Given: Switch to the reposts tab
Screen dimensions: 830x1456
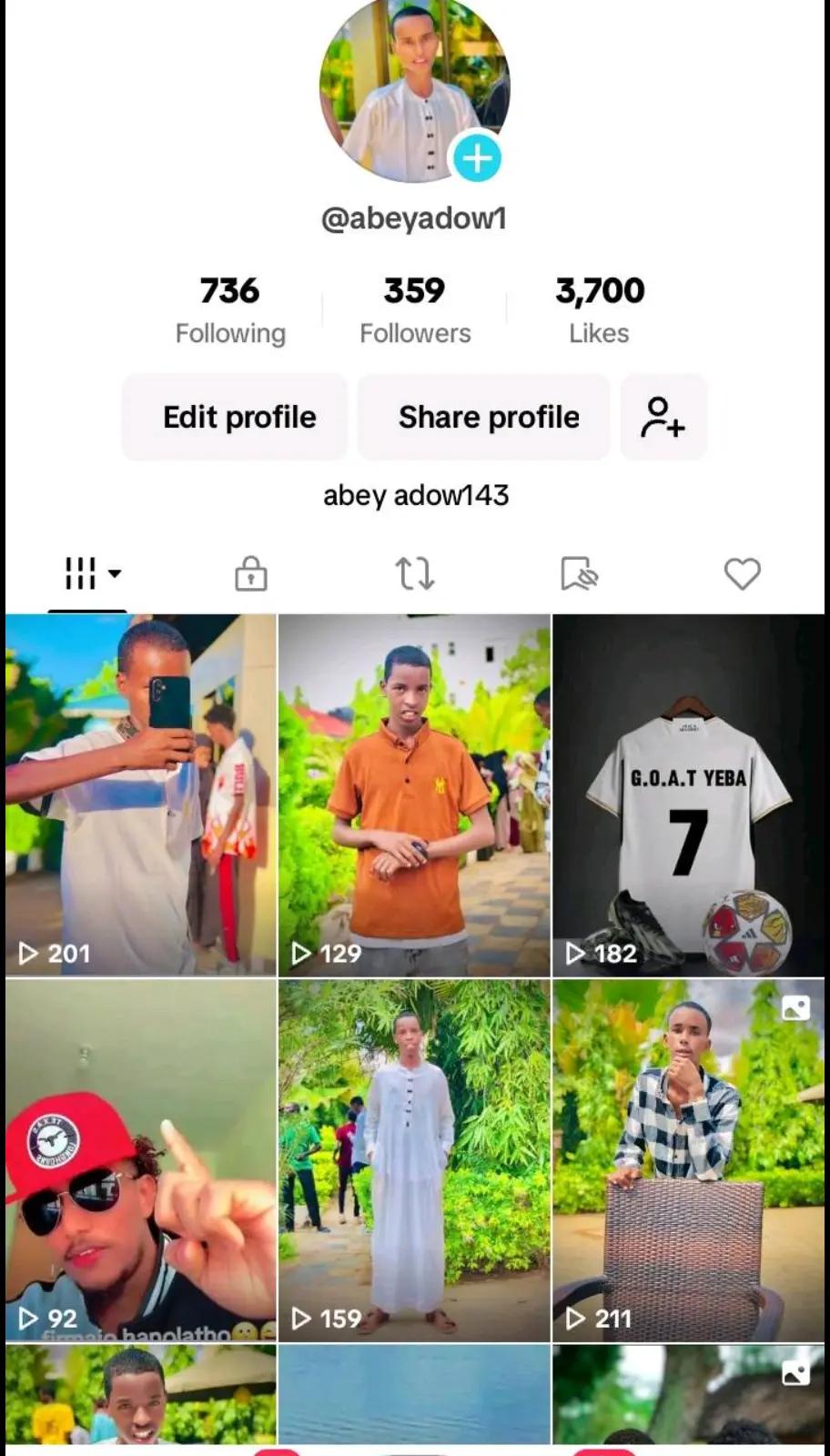Looking at the screenshot, I should click(x=414, y=573).
